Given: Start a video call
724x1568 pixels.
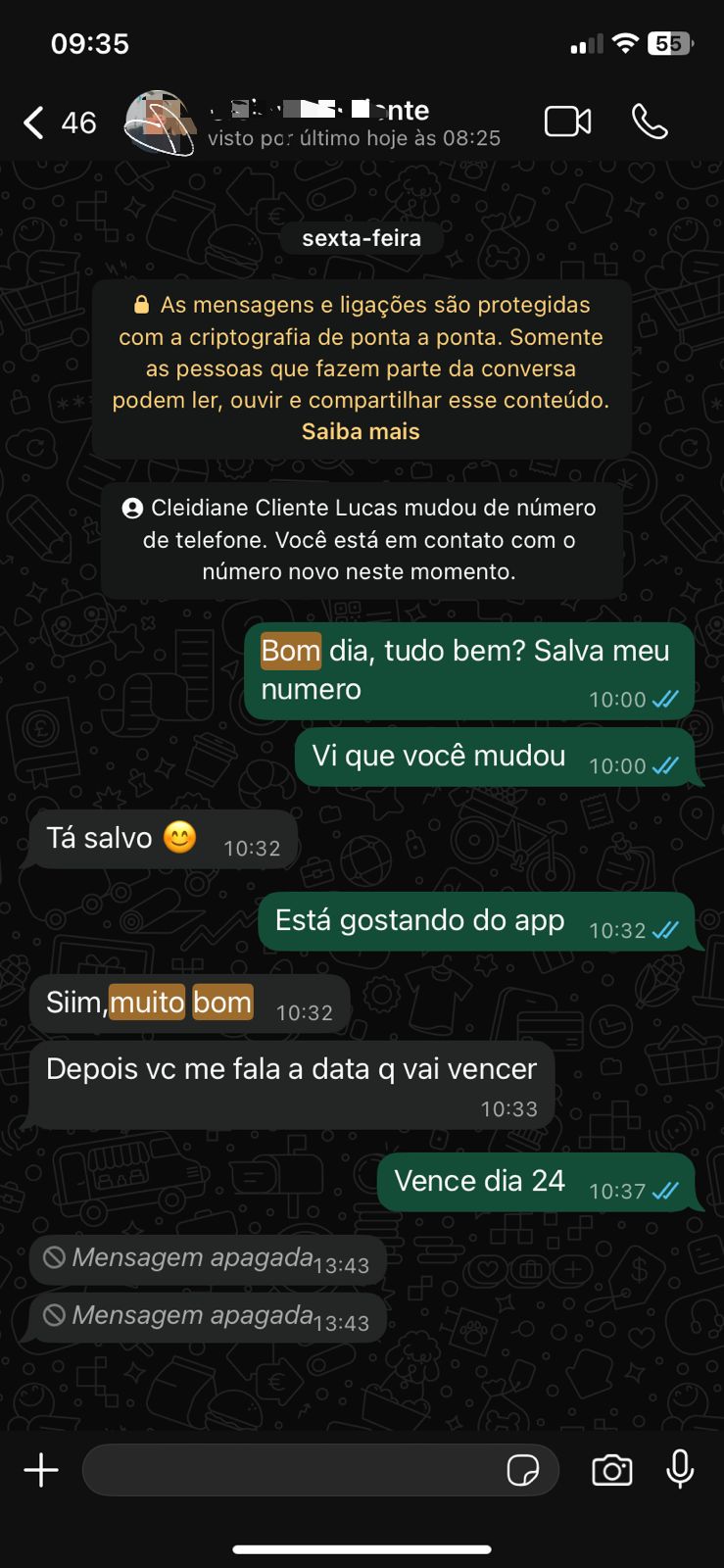Looking at the screenshot, I should [567, 122].
